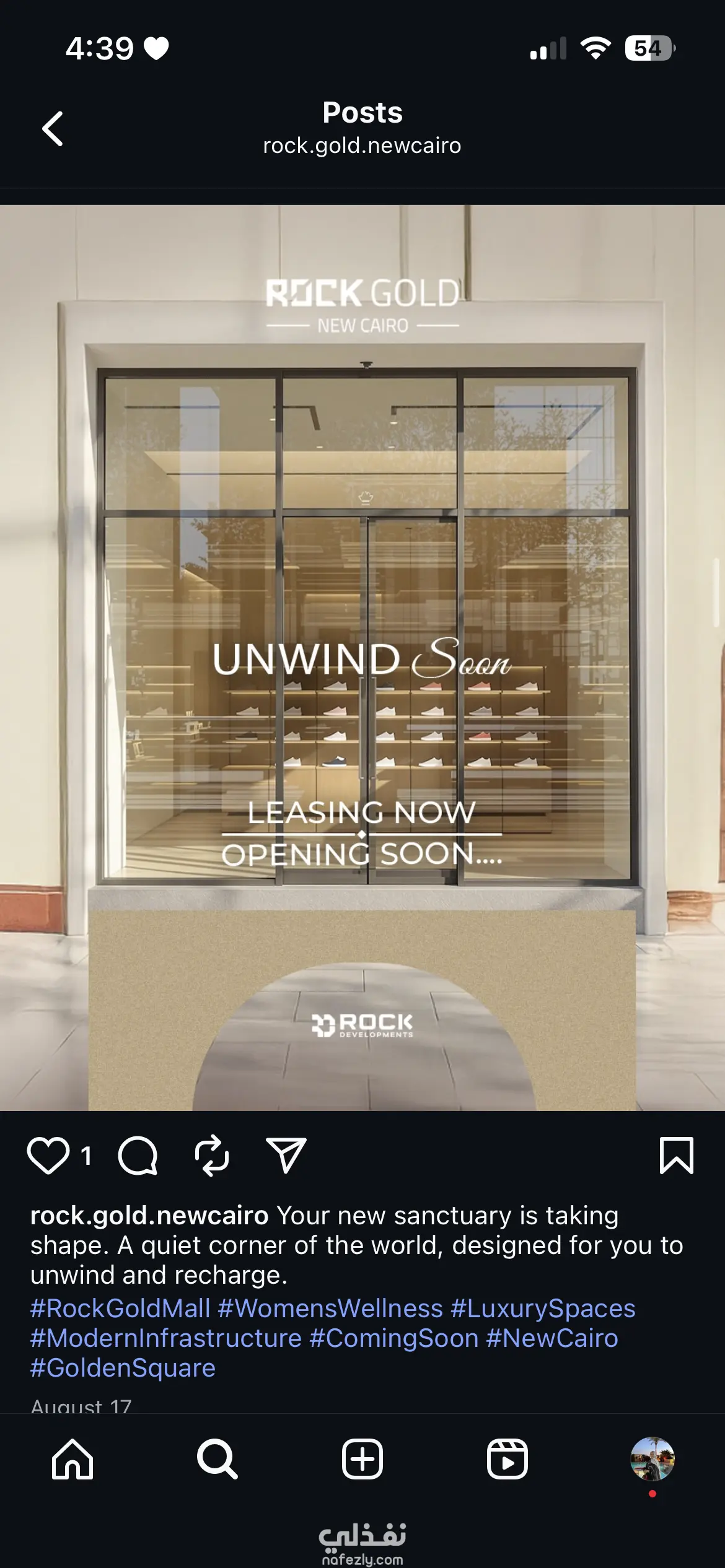This screenshot has width=725, height=1568.
Task: View the #NewCairo hashtag
Action: (552, 1338)
